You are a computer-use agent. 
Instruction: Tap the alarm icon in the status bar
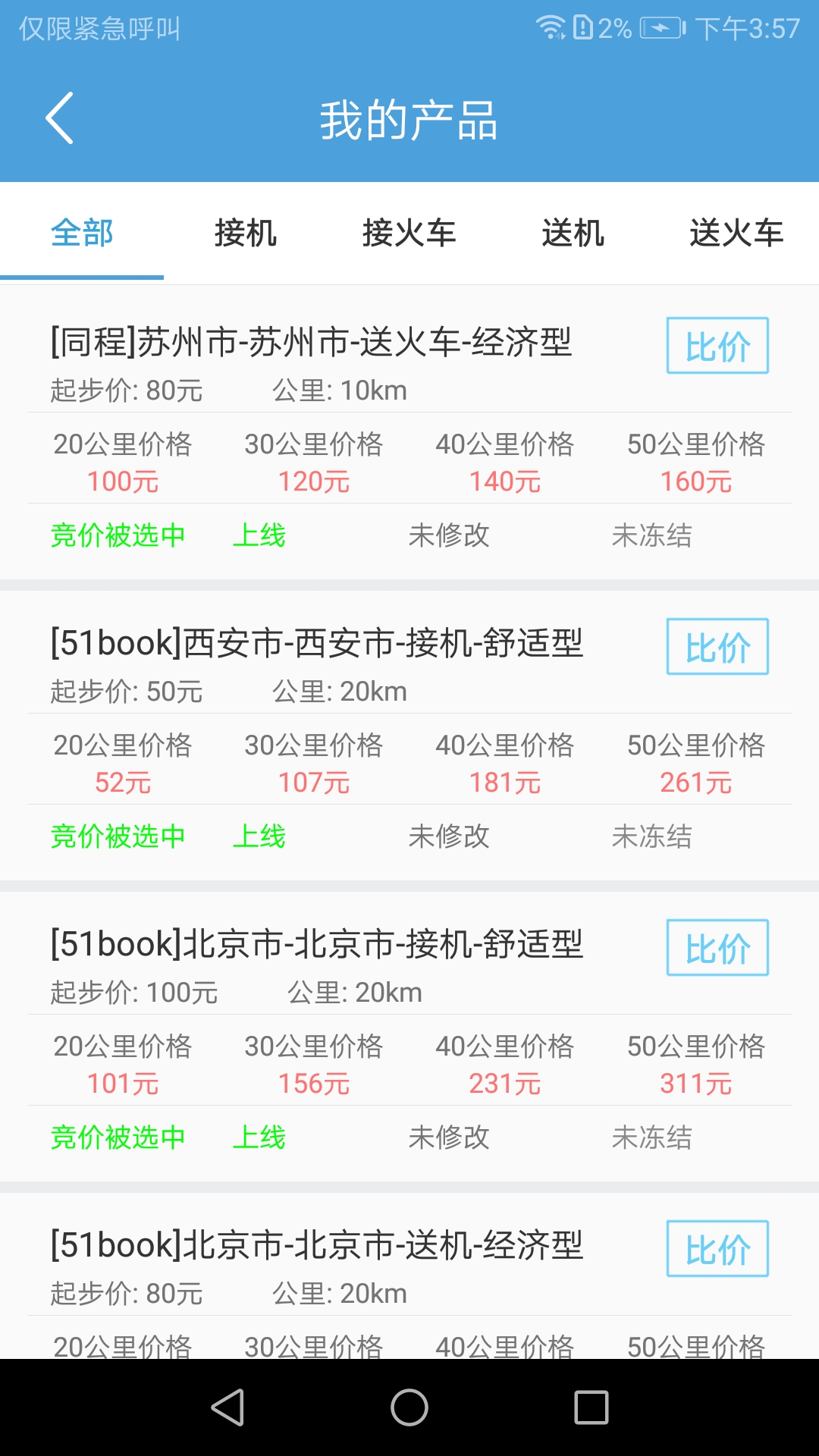coord(582,27)
